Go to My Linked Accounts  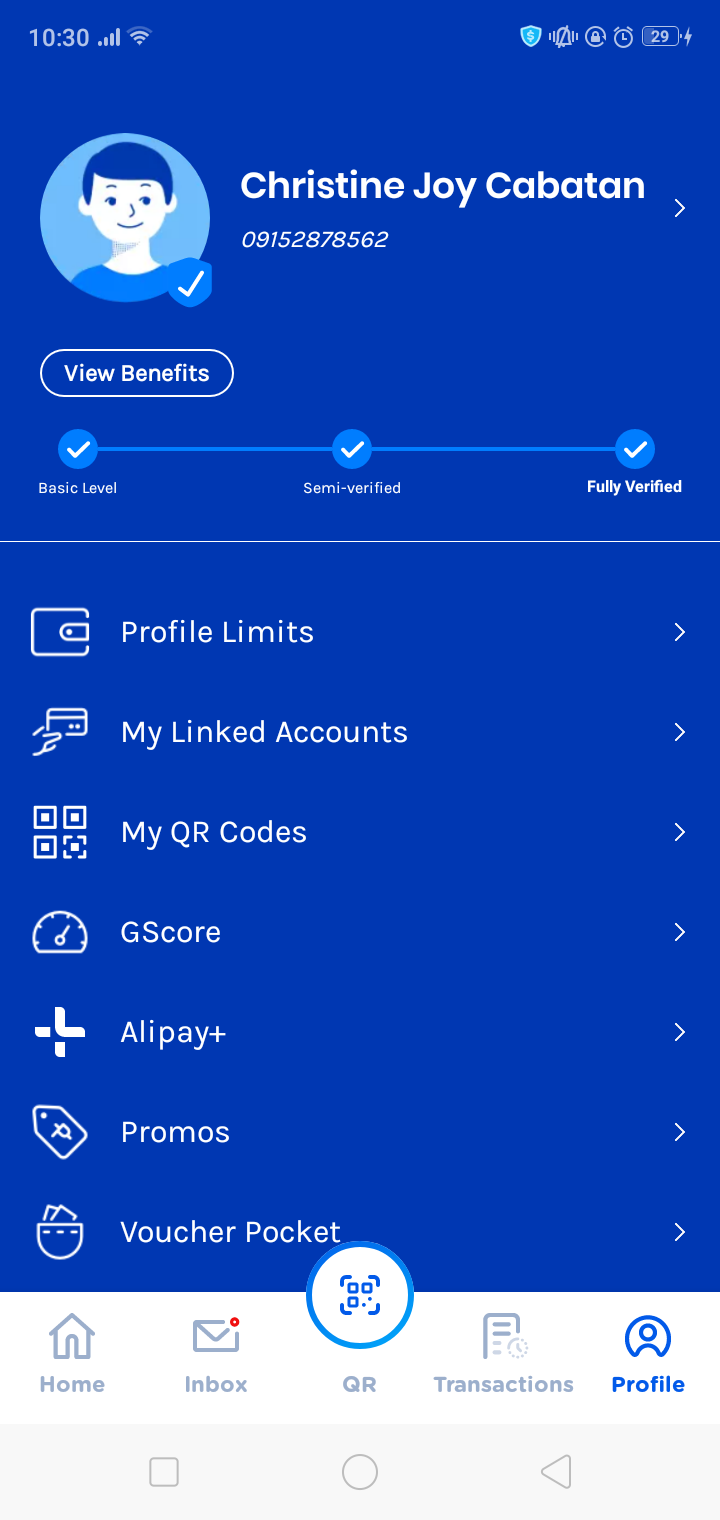point(360,732)
